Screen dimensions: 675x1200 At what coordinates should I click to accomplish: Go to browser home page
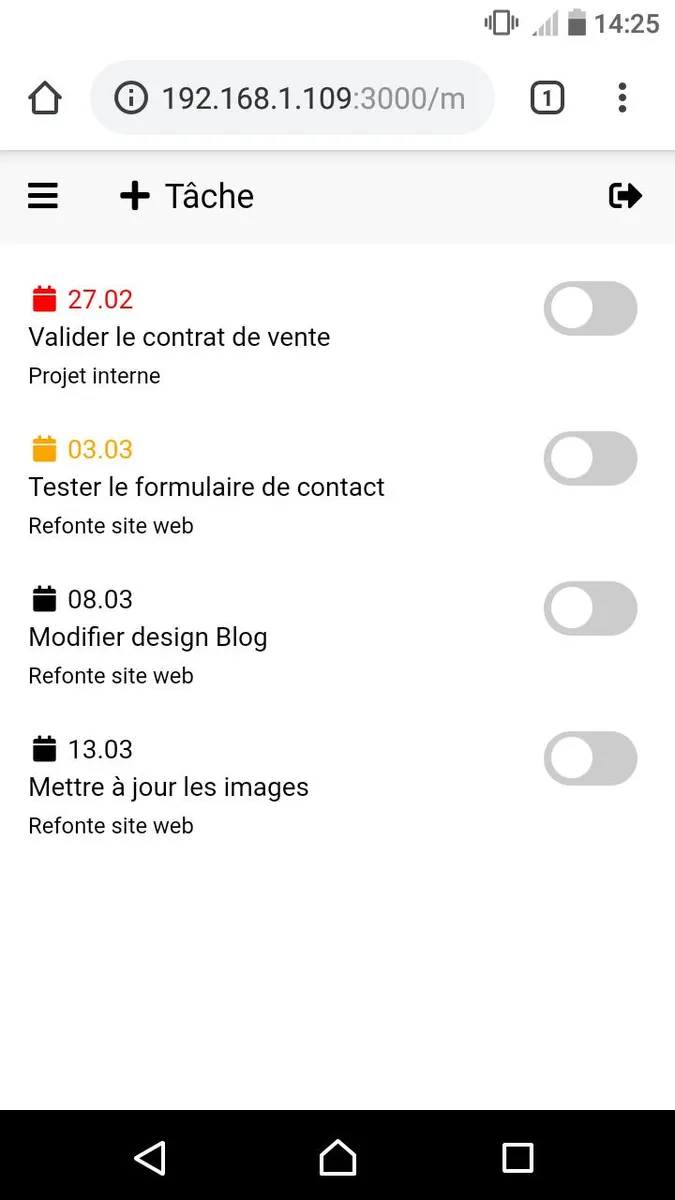tap(45, 98)
